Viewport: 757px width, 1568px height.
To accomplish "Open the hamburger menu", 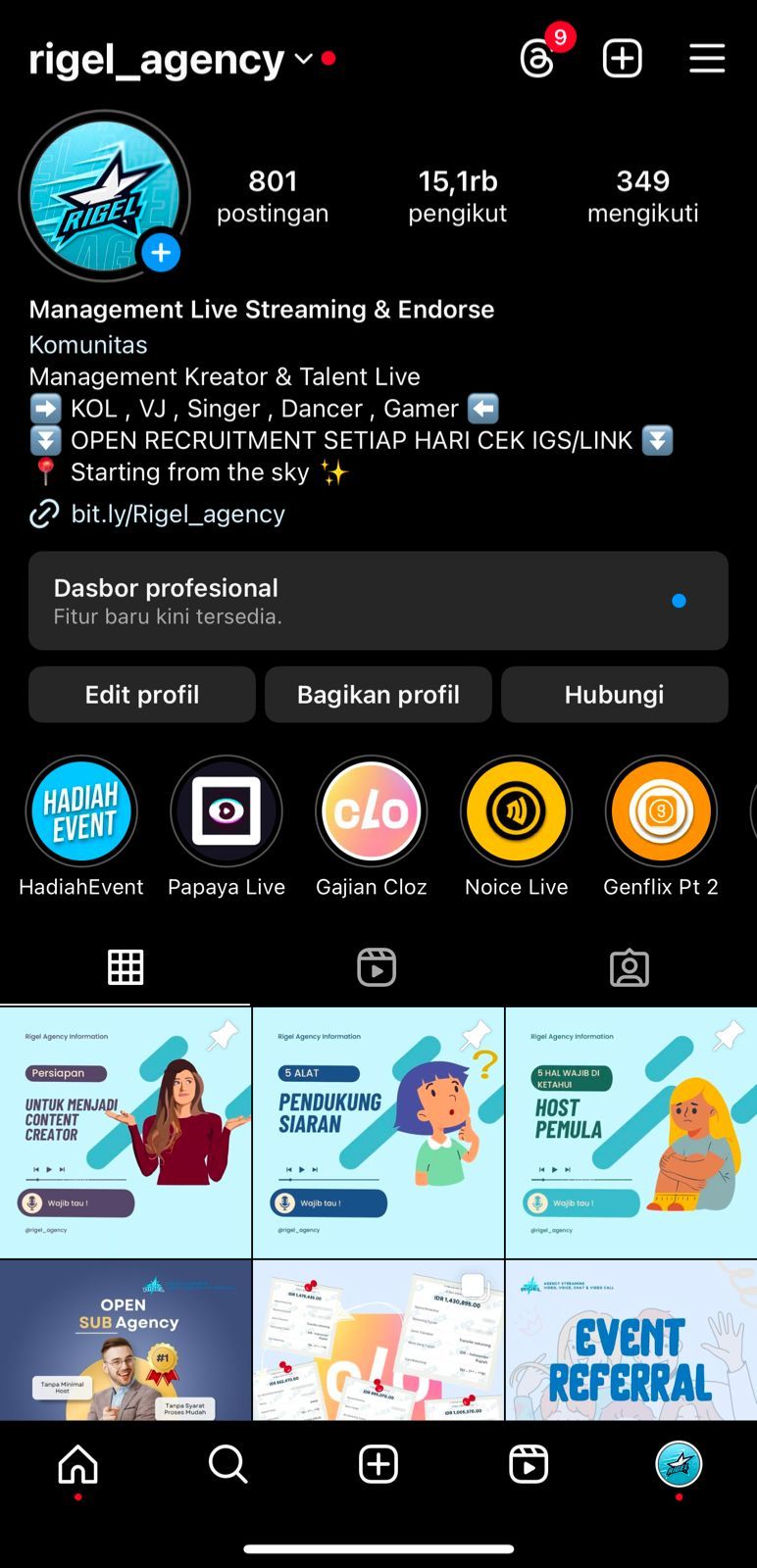I will (x=707, y=59).
